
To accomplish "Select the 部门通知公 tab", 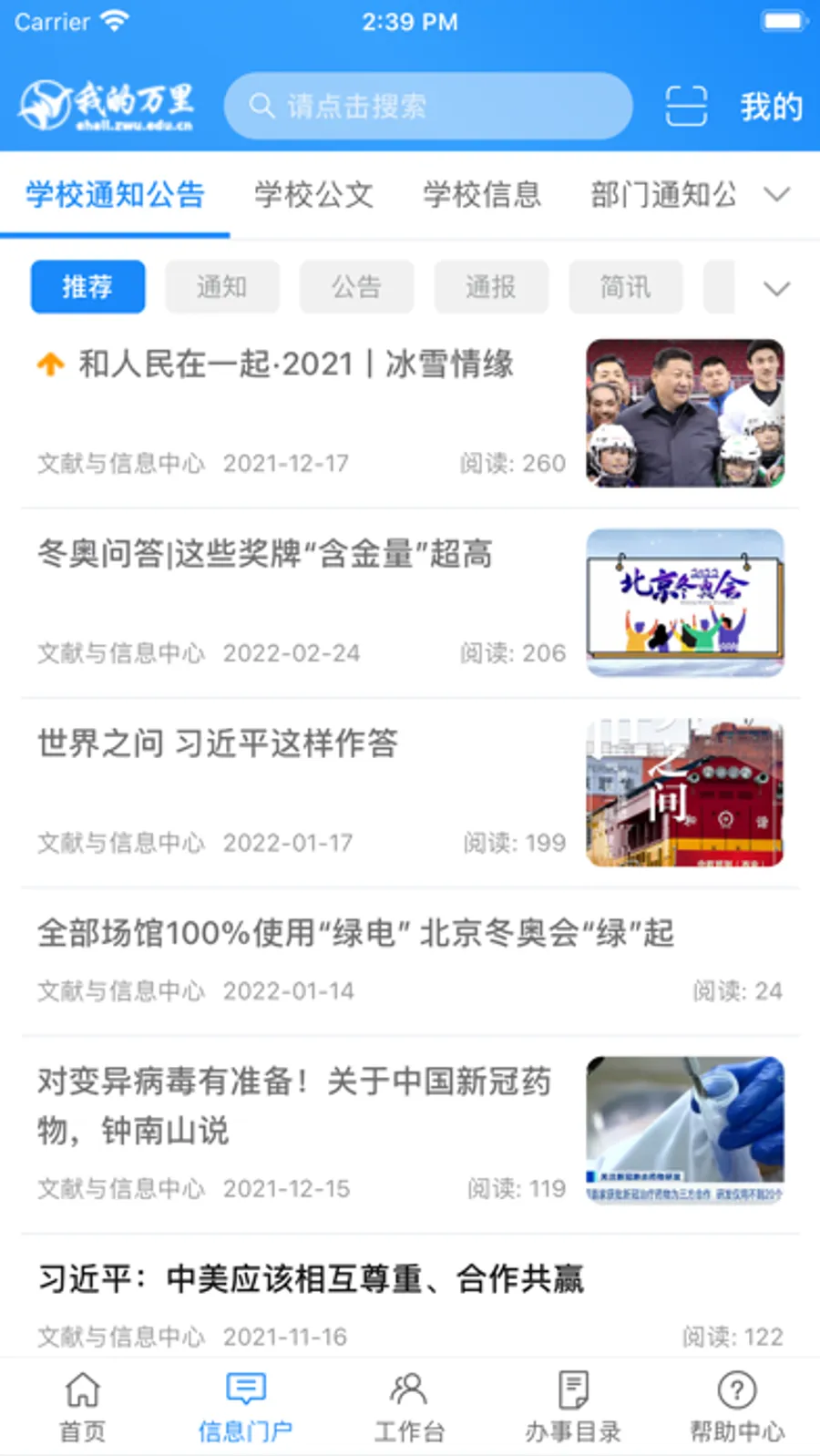I will point(663,194).
